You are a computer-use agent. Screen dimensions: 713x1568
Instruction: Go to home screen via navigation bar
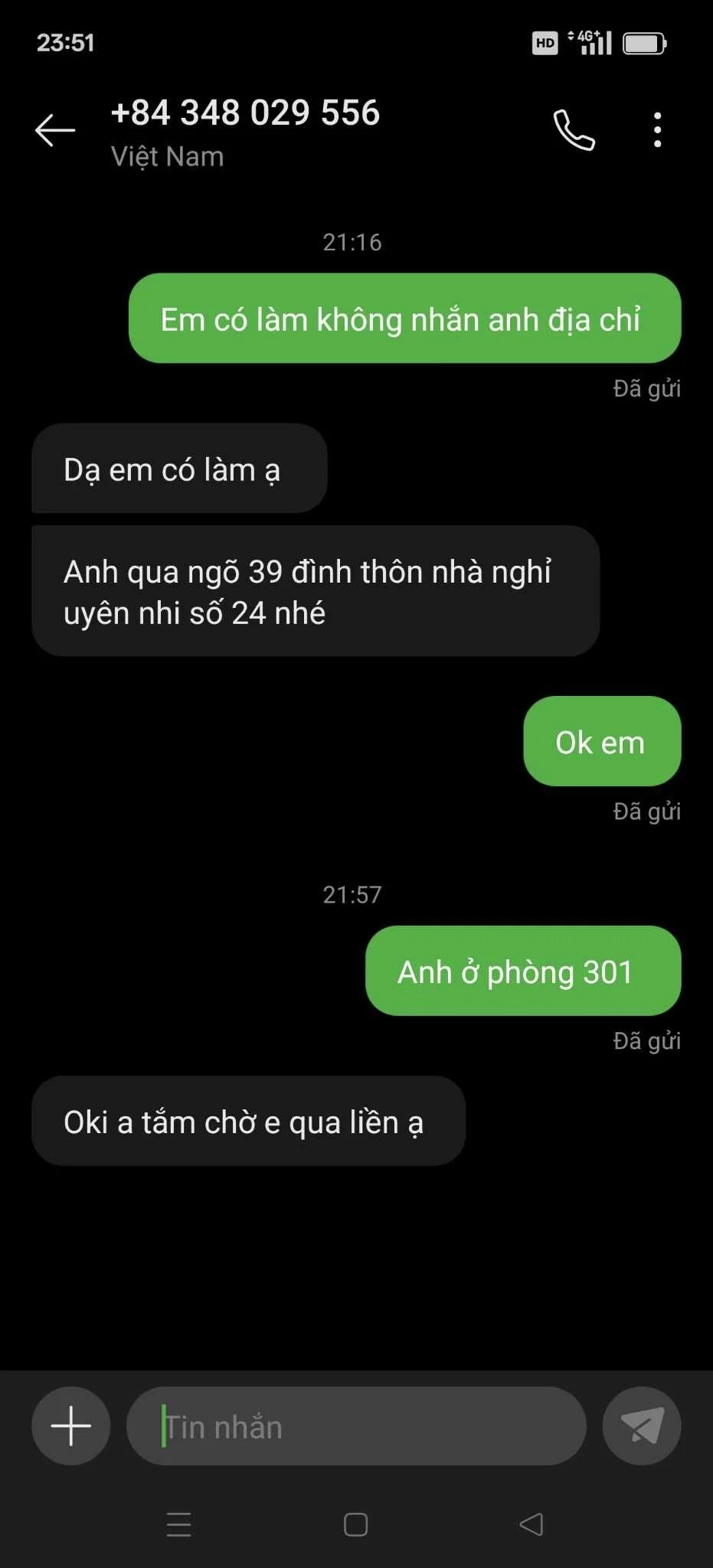coord(356,1524)
